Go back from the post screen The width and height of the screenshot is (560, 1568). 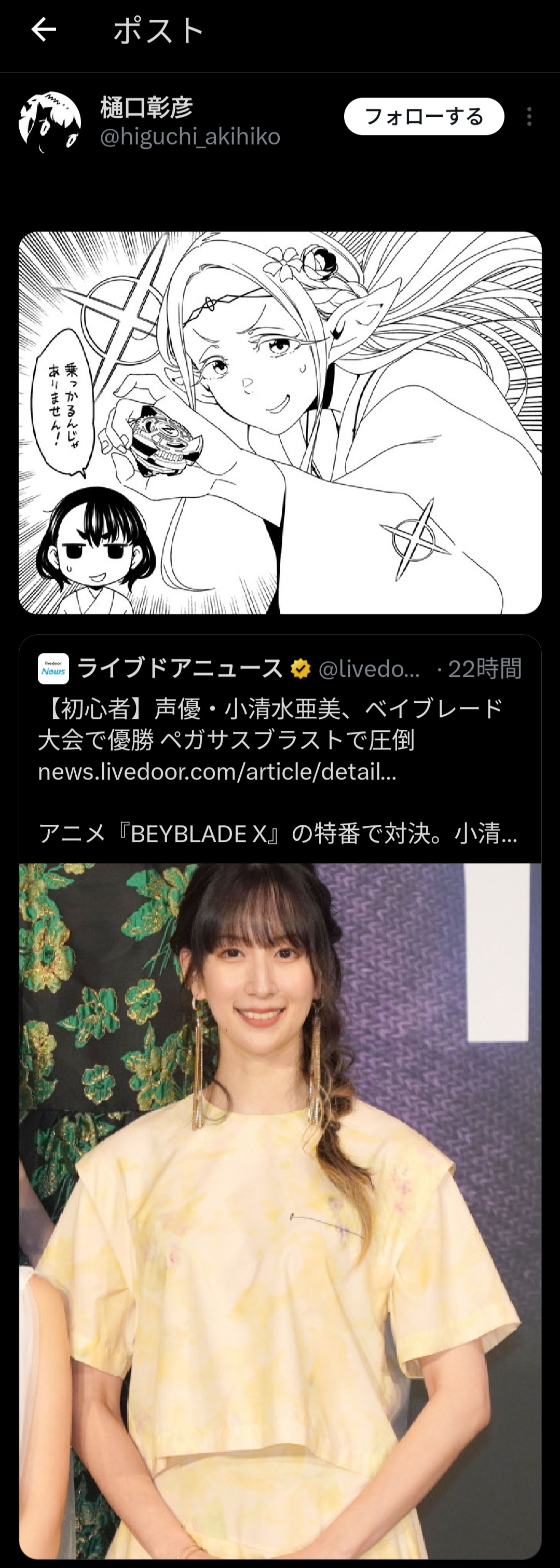[x=43, y=29]
